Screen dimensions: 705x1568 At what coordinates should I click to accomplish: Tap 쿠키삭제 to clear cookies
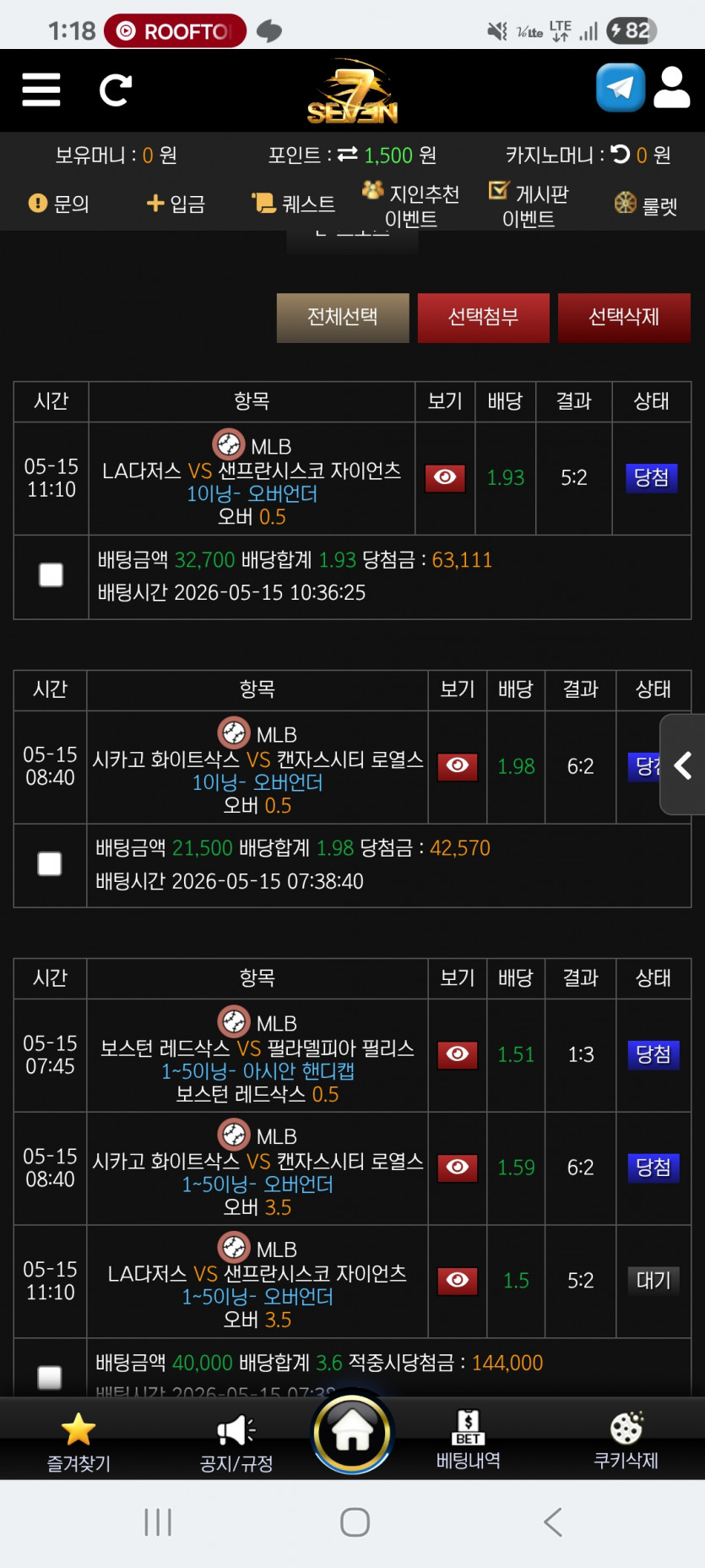click(x=626, y=1441)
